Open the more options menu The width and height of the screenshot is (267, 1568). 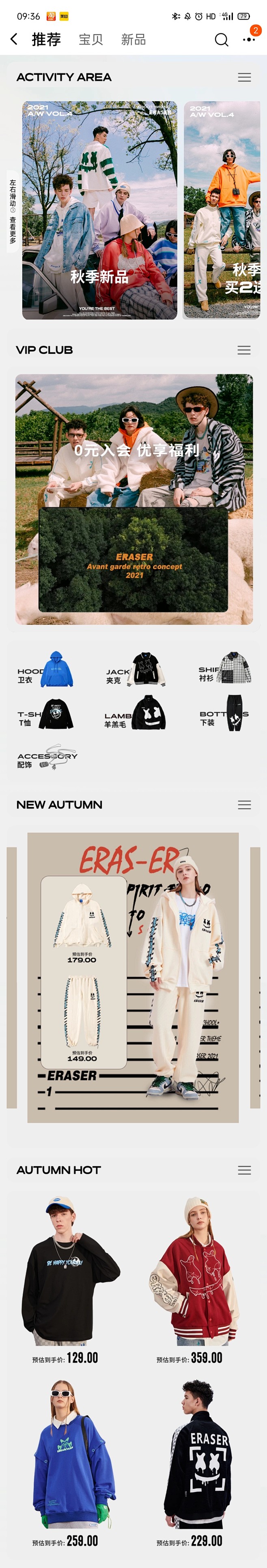pyautogui.click(x=249, y=40)
